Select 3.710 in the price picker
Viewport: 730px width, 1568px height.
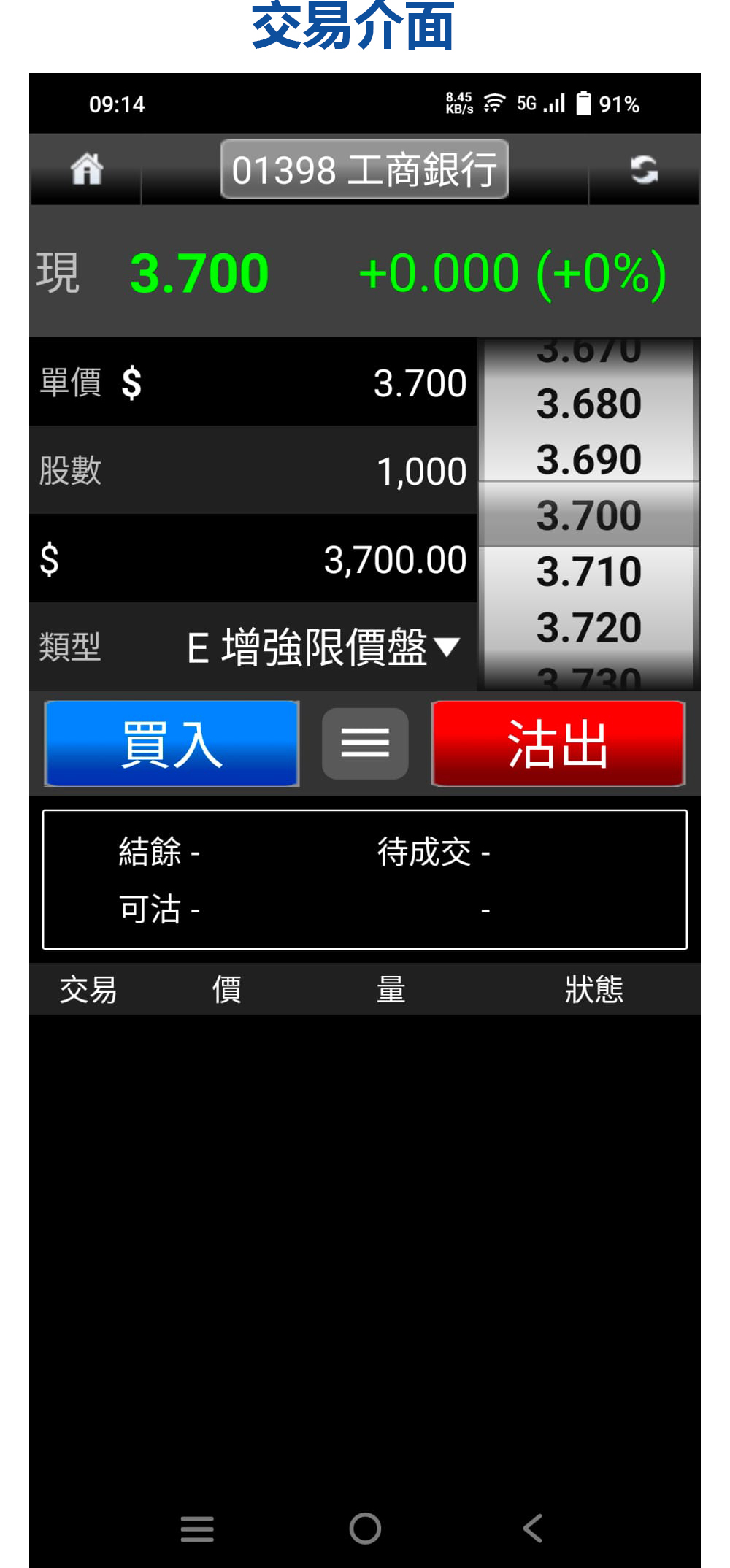[589, 572]
